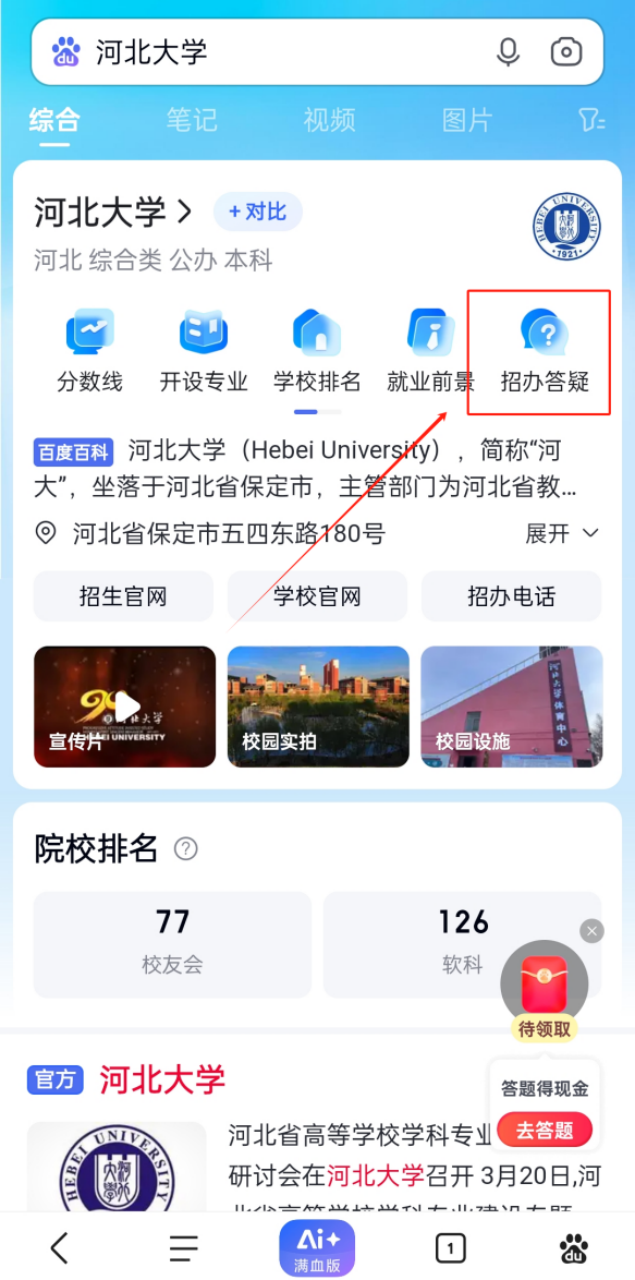This screenshot has height=1280, width=635.
Task: Go back with the bottom back arrow
Action: [60, 1247]
